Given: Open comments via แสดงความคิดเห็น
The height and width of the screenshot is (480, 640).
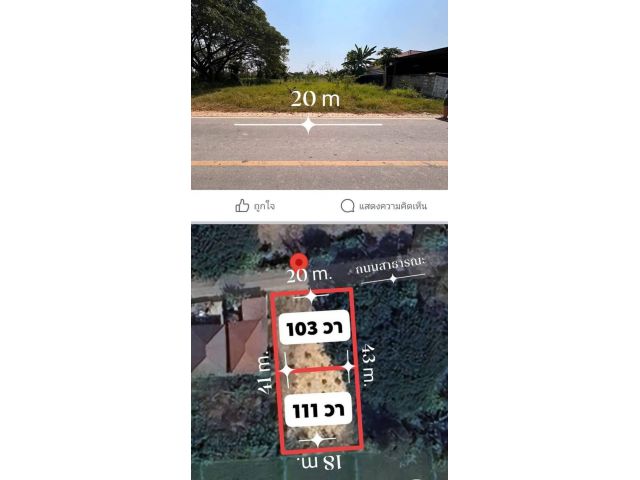Looking at the screenshot, I should (384, 206).
